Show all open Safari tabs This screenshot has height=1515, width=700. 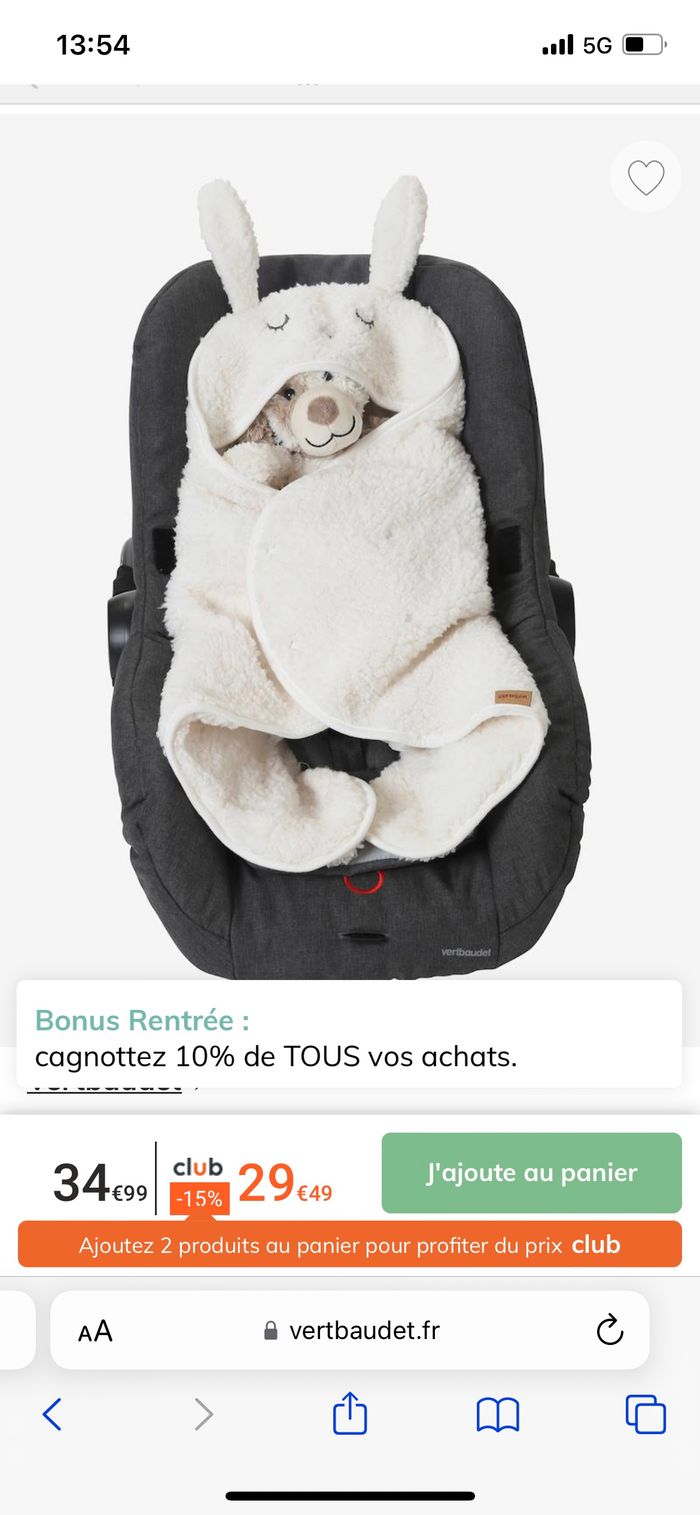tap(645, 1414)
